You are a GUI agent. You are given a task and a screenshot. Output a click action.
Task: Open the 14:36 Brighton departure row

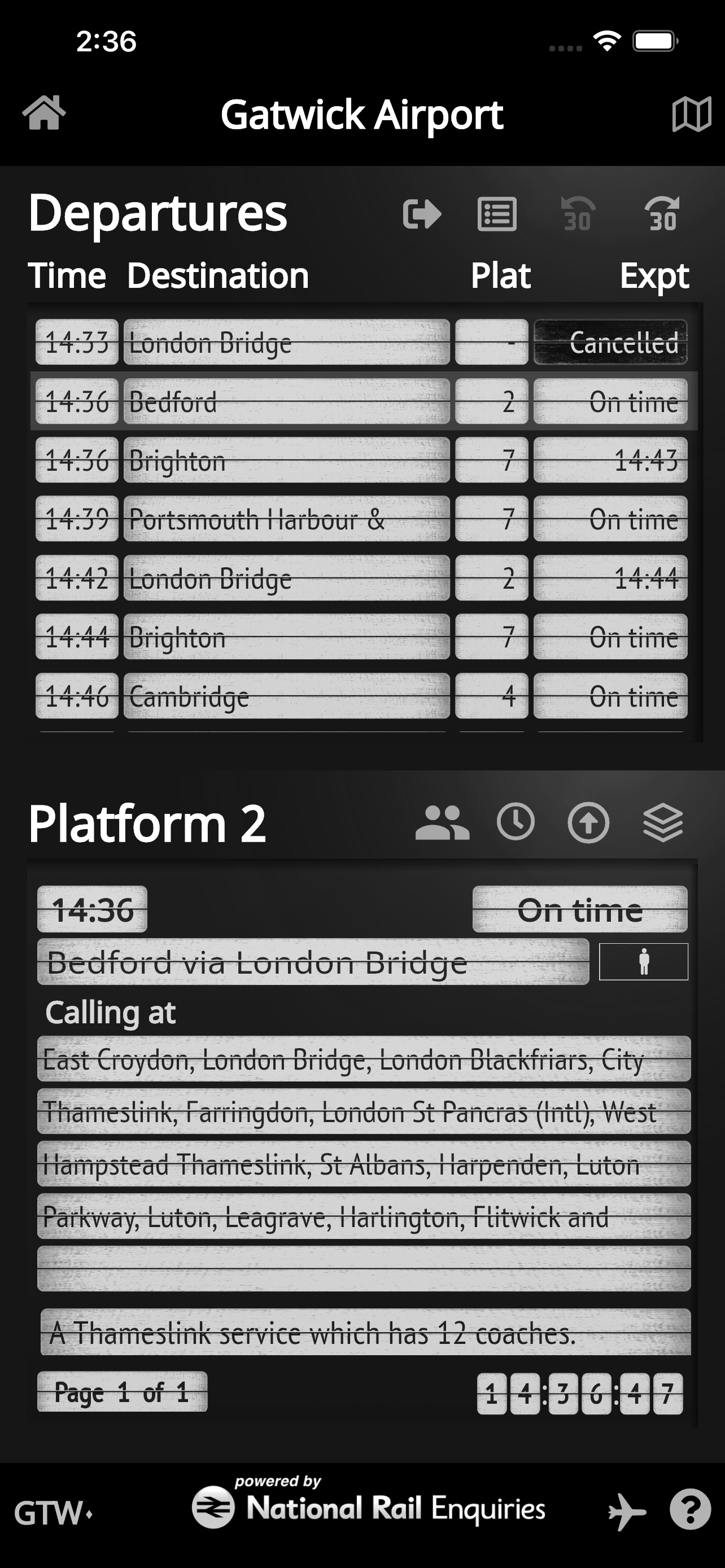(x=361, y=461)
